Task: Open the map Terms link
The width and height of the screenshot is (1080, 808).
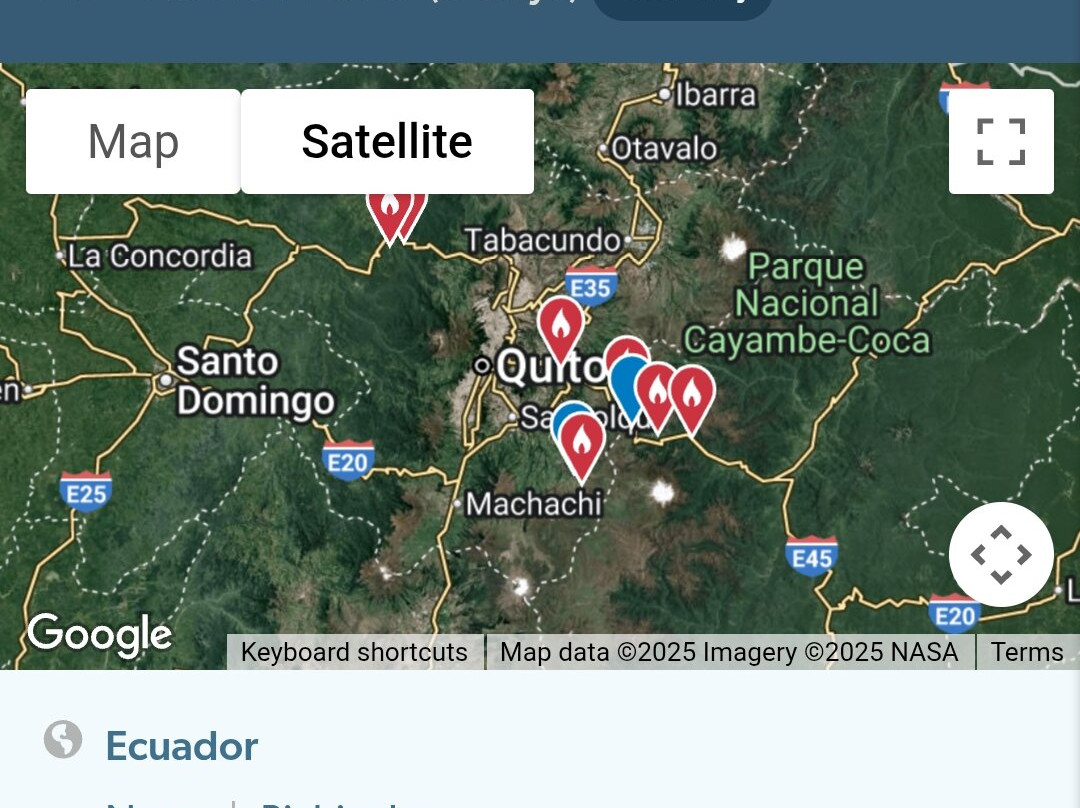Action: tap(1027, 652)
